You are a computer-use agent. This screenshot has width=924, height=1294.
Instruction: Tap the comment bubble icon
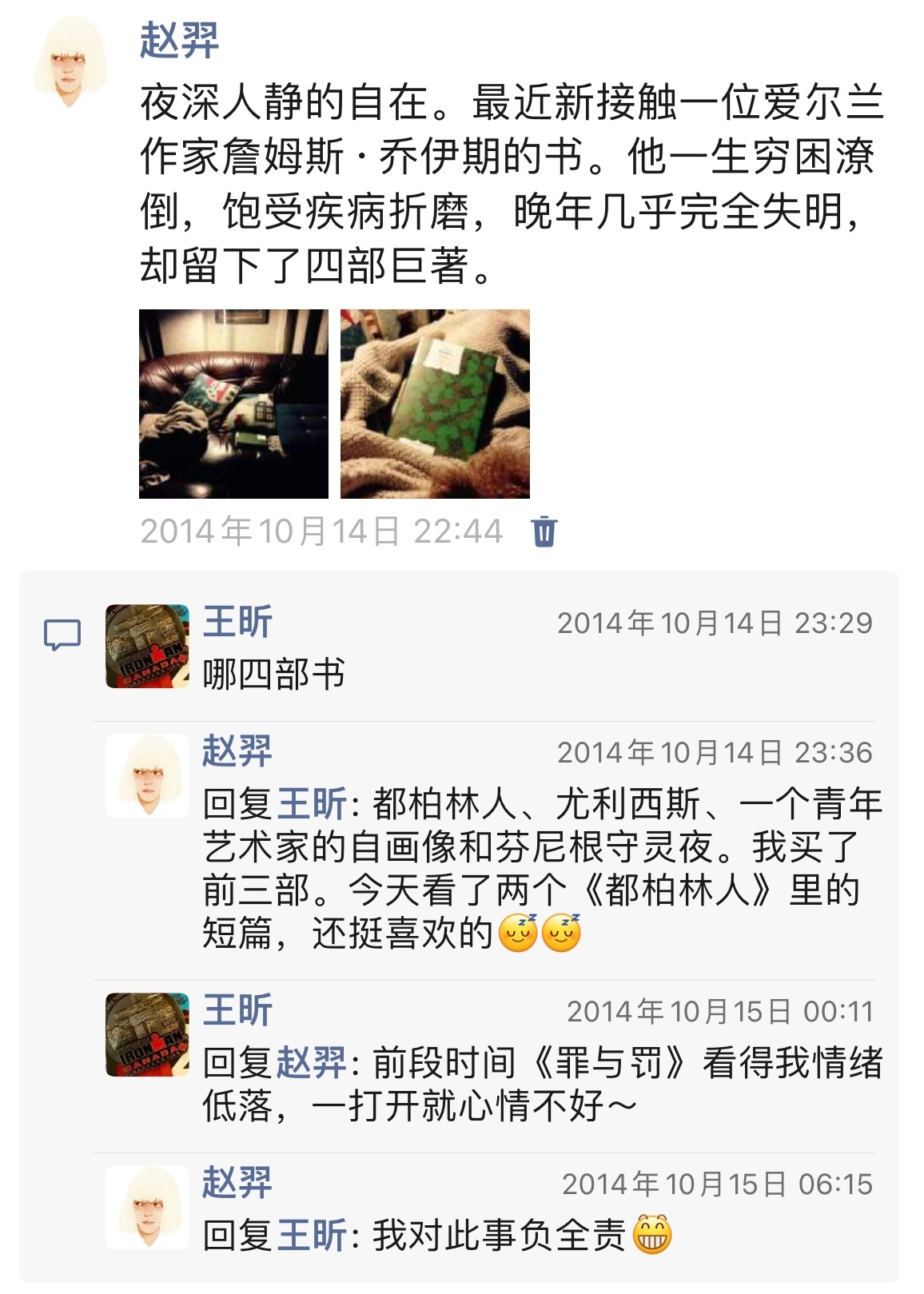pyautogui.click(x=62, y=635)
